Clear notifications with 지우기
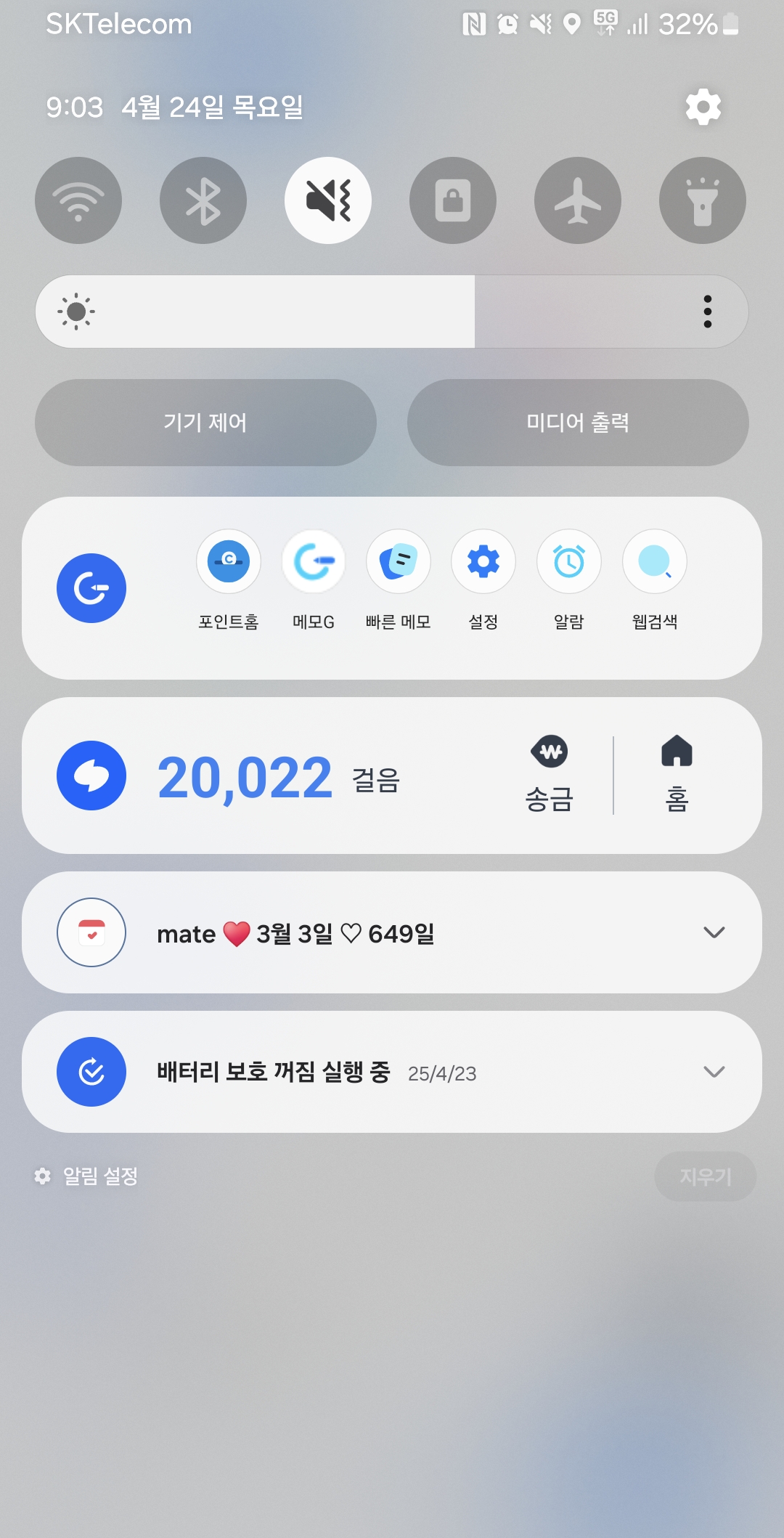This screenshot has width=784, height=1538. tap(705, 1176)
